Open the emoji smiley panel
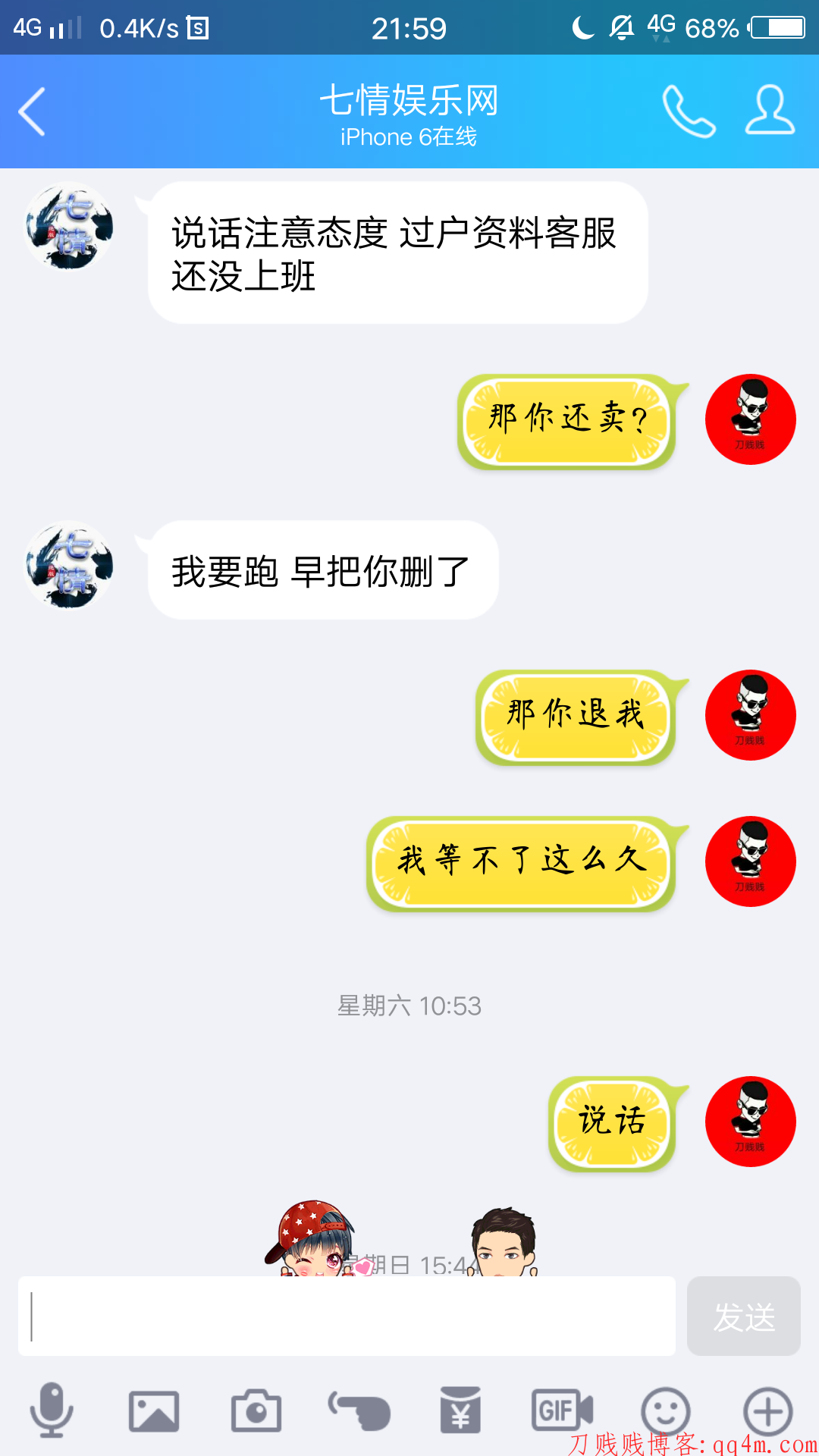 665,1410
